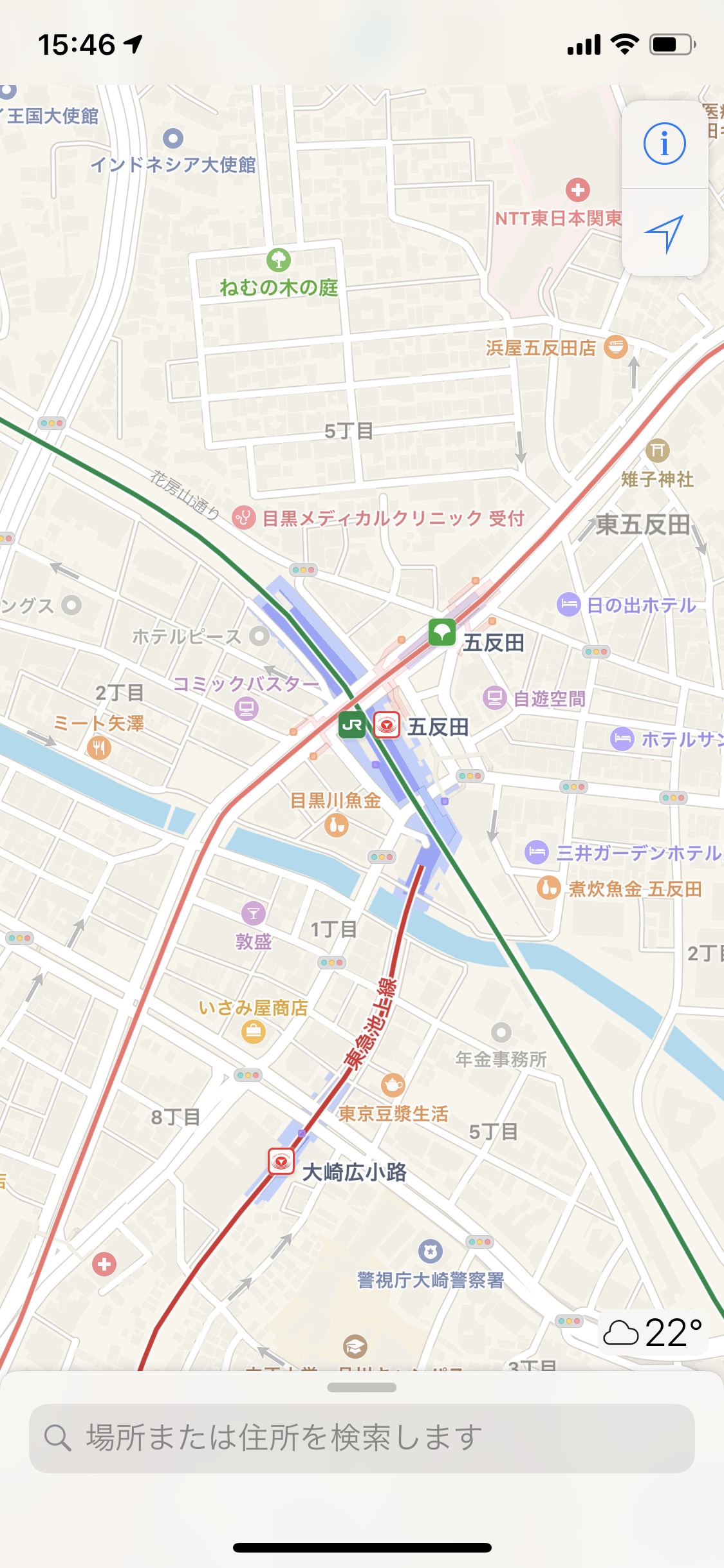Open the インドネシア大使館 embassy pin
Viewport: 724px width, 1568px height.
(x=172, y=138)
